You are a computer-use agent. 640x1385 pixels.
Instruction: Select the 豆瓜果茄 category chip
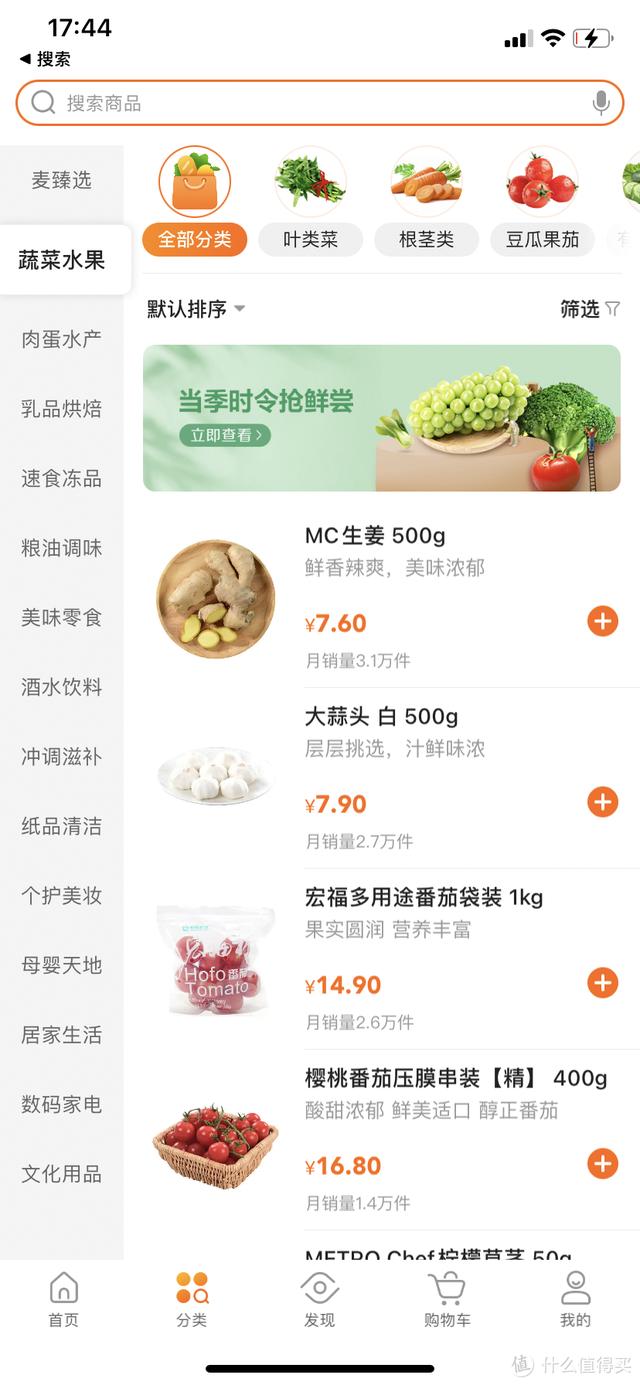[x=542, y=240]
